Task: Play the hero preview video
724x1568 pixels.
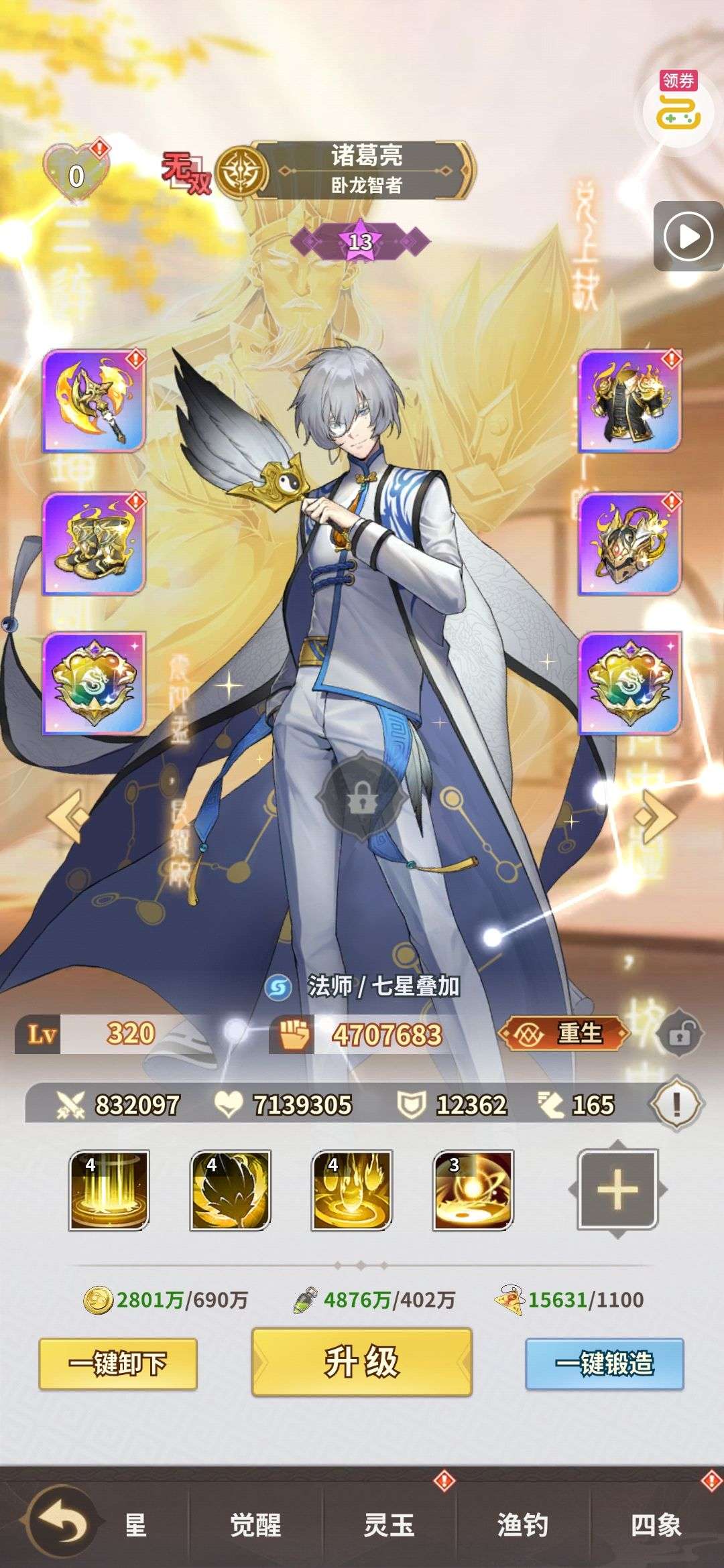Action: coord(688,236)
